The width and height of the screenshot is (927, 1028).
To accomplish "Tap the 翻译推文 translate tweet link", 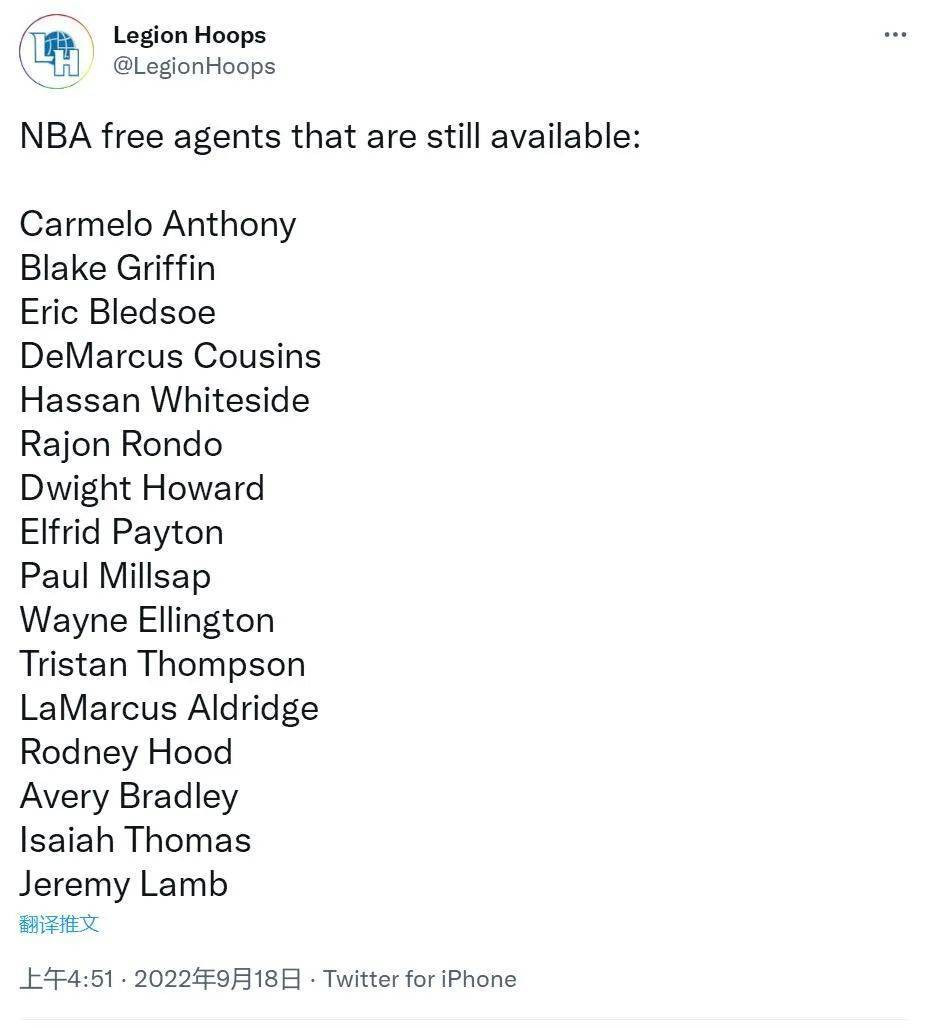I will tap(60, 924).
